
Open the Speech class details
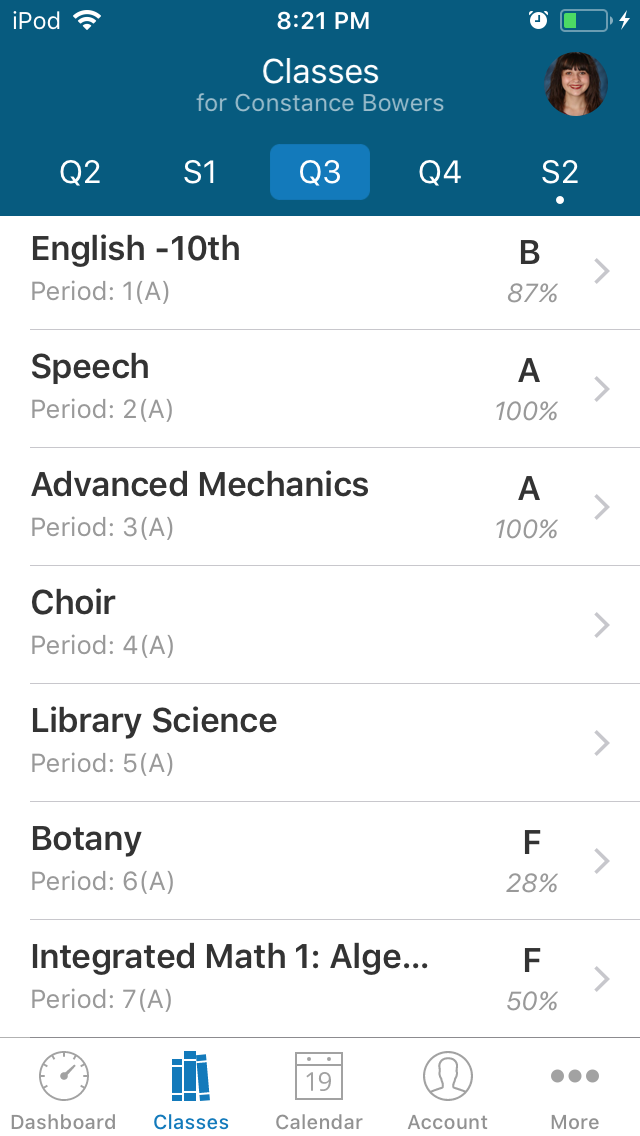320,389
